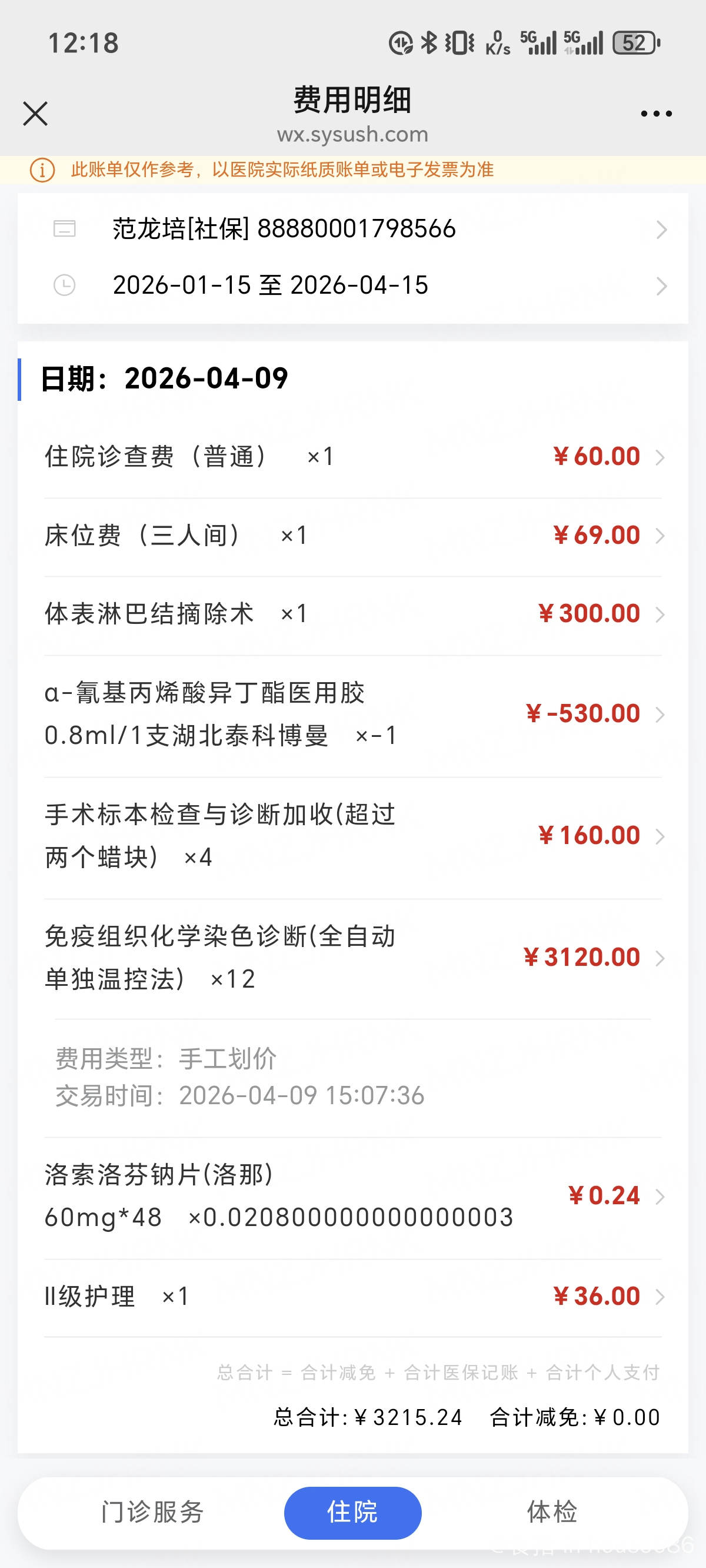This screenshot has width=706, height=1568.
Task: Pick a different billing date range
Action: 353,285
